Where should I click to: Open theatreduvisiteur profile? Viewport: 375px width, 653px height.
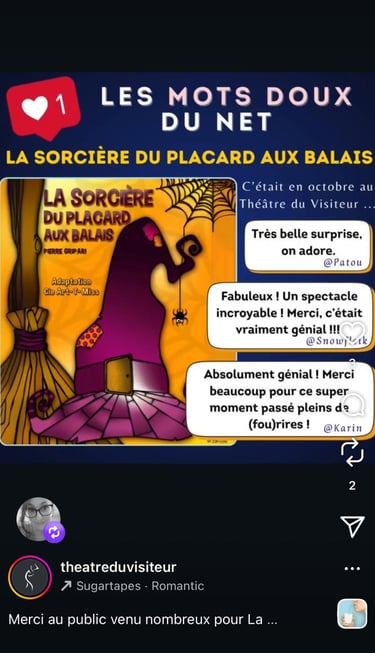(x=118, y=567)
